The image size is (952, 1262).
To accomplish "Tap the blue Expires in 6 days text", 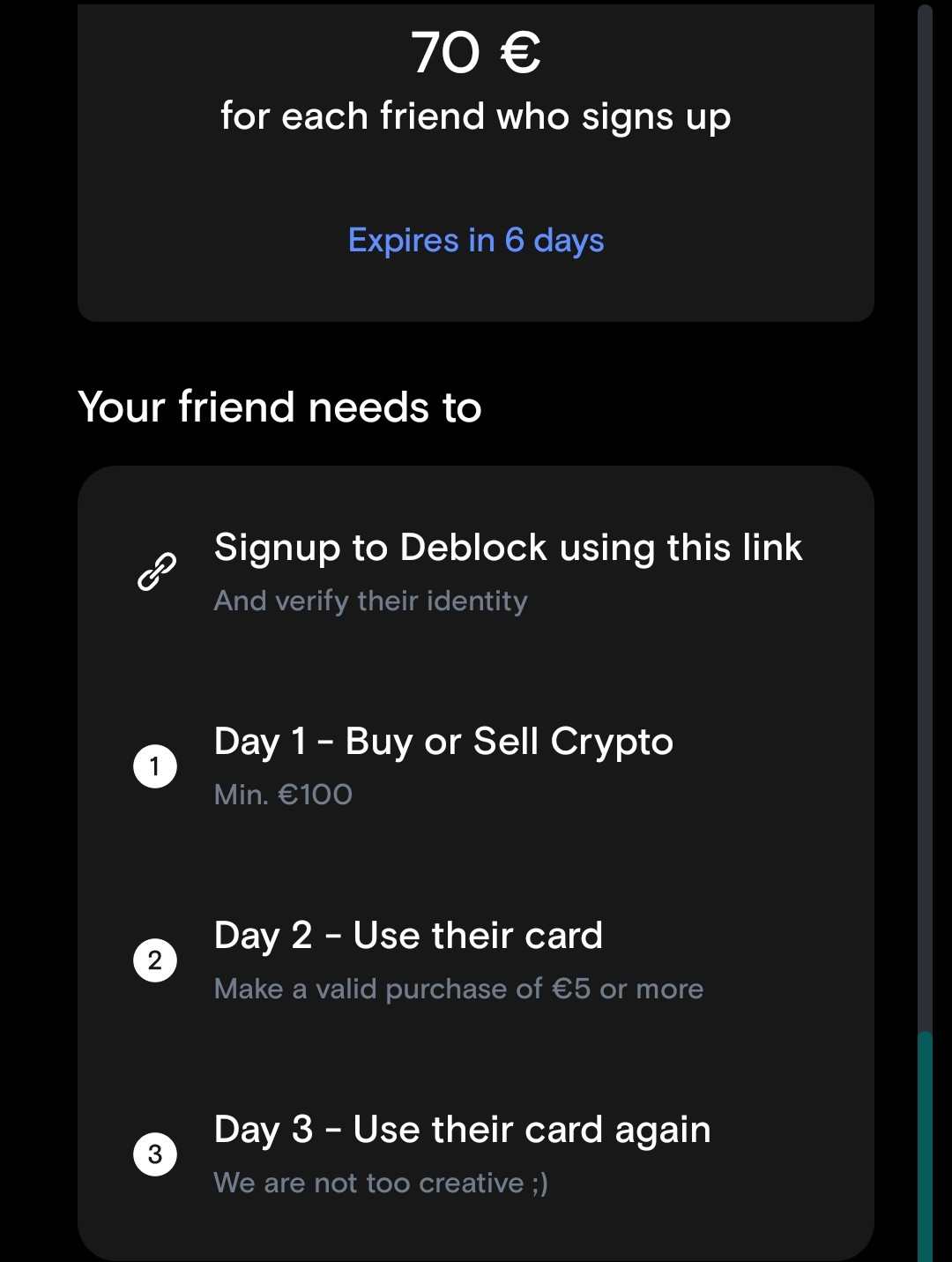I will (476, 241).
